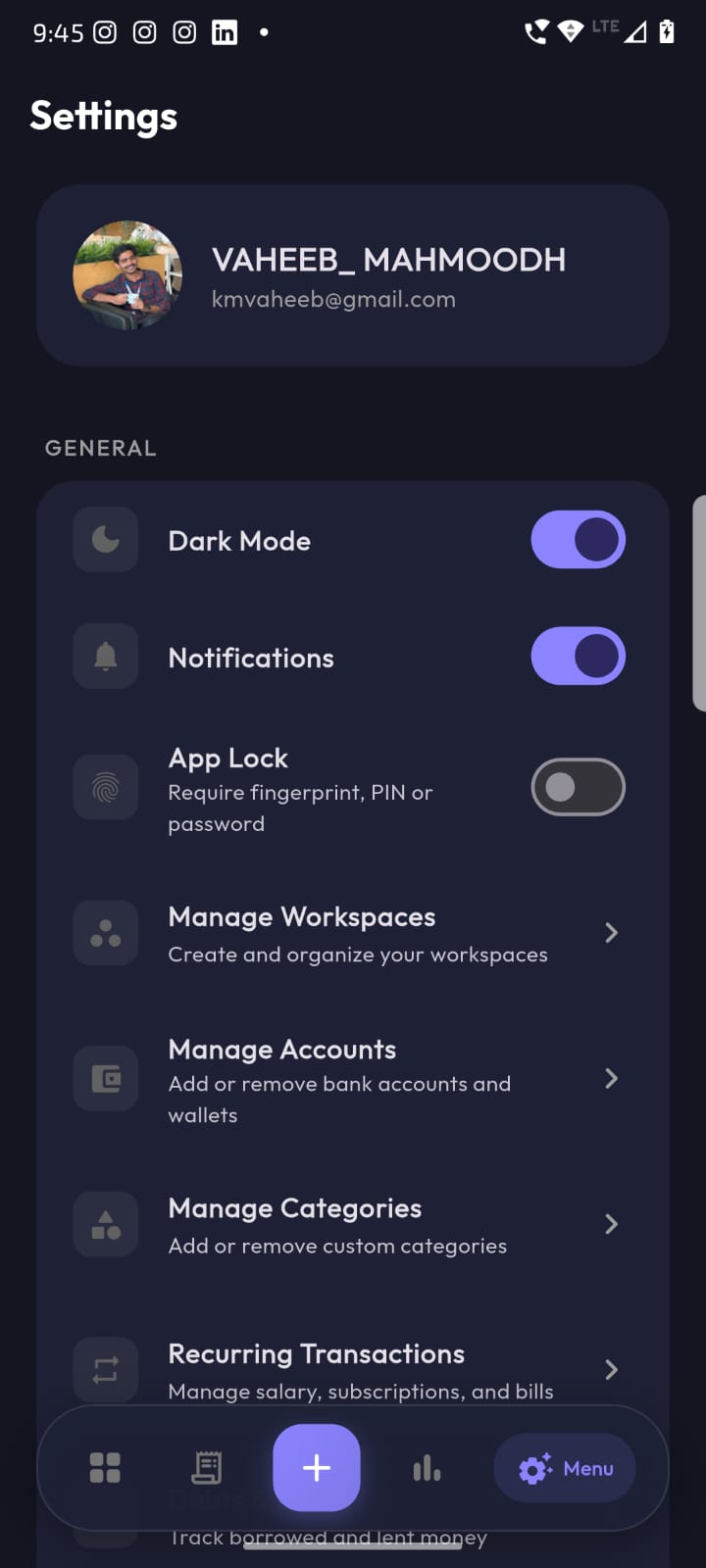706x1568 pixels.
Task: Open Manage Workspaces
Action: [x=353, y=933]
